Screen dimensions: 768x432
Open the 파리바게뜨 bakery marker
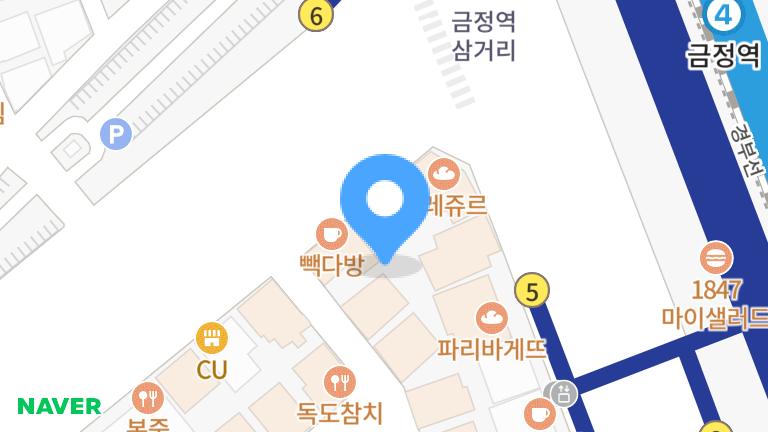tap(490, 319)
